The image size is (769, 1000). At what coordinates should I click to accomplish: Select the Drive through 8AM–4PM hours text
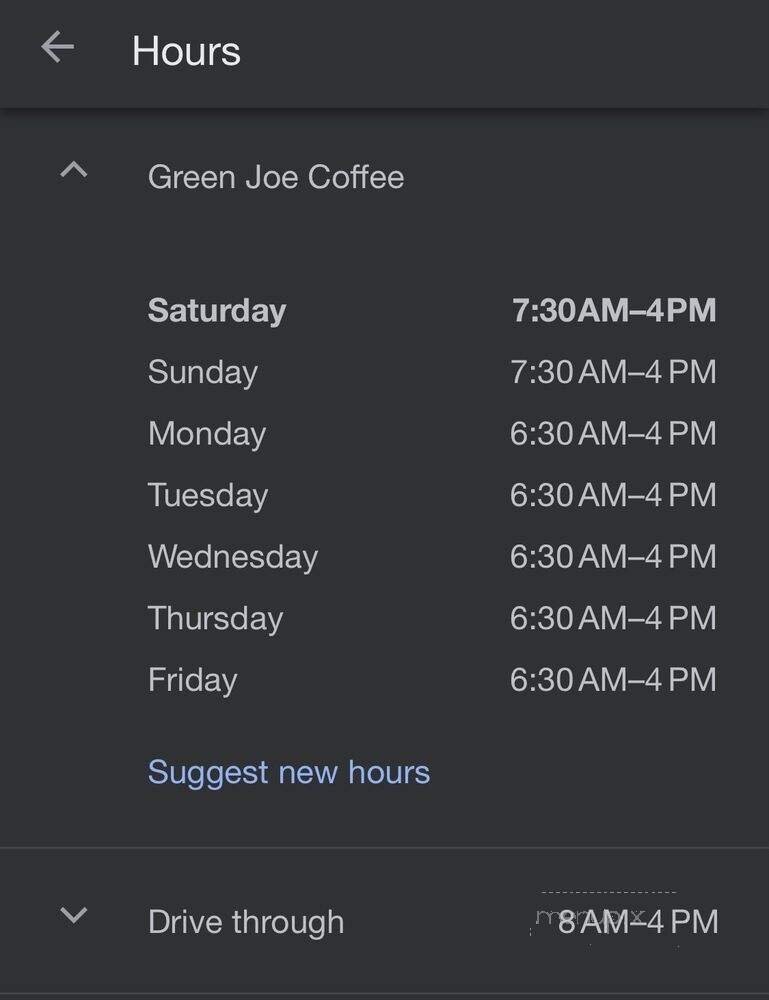pyautogui.click(x=626, y=922)
